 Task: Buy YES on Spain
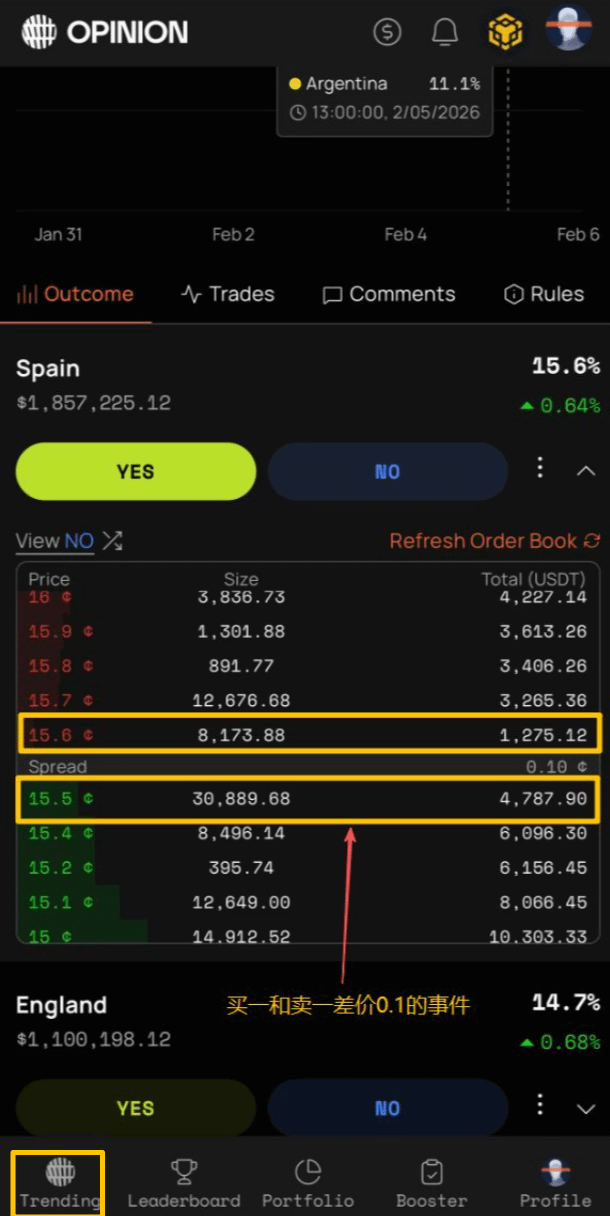coord(136,471)
